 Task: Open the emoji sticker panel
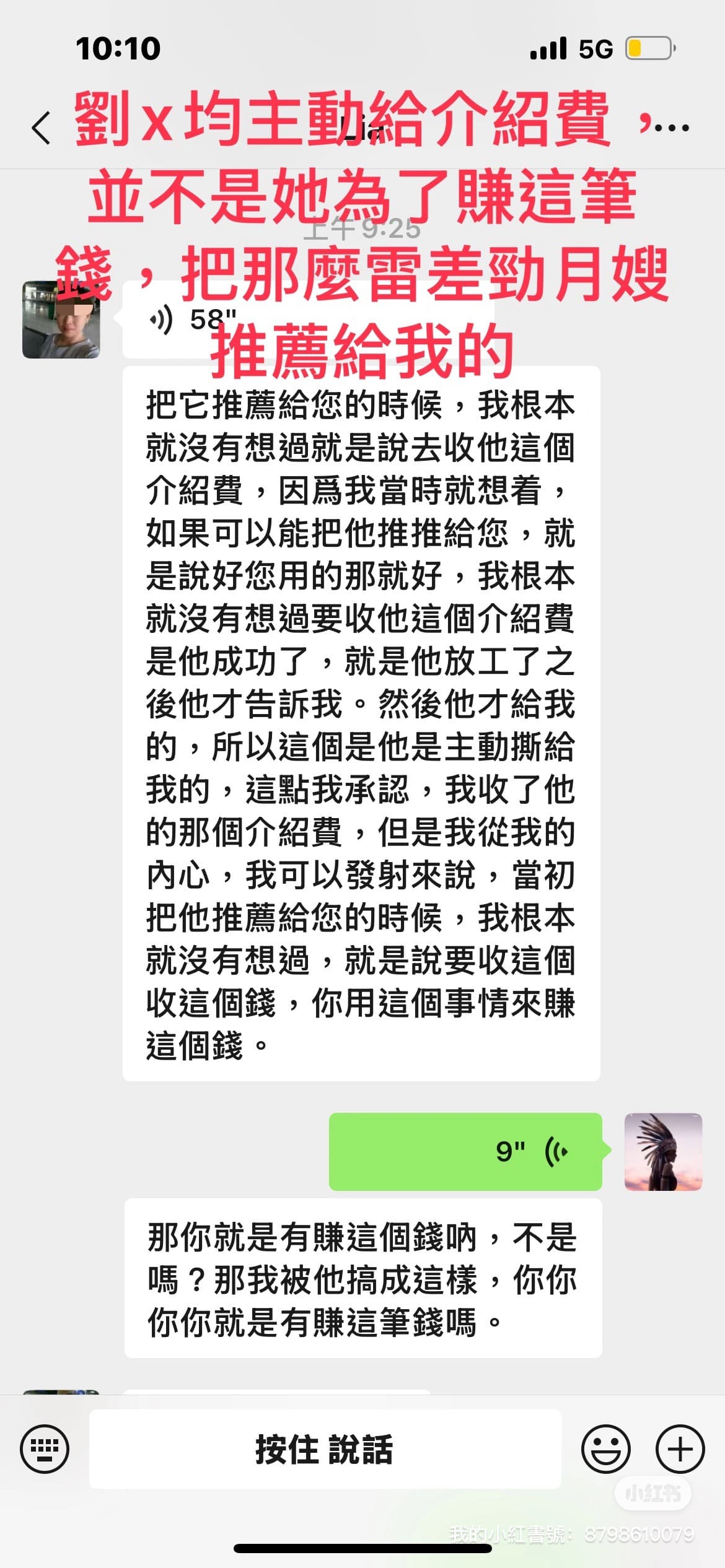point(605,1449)
